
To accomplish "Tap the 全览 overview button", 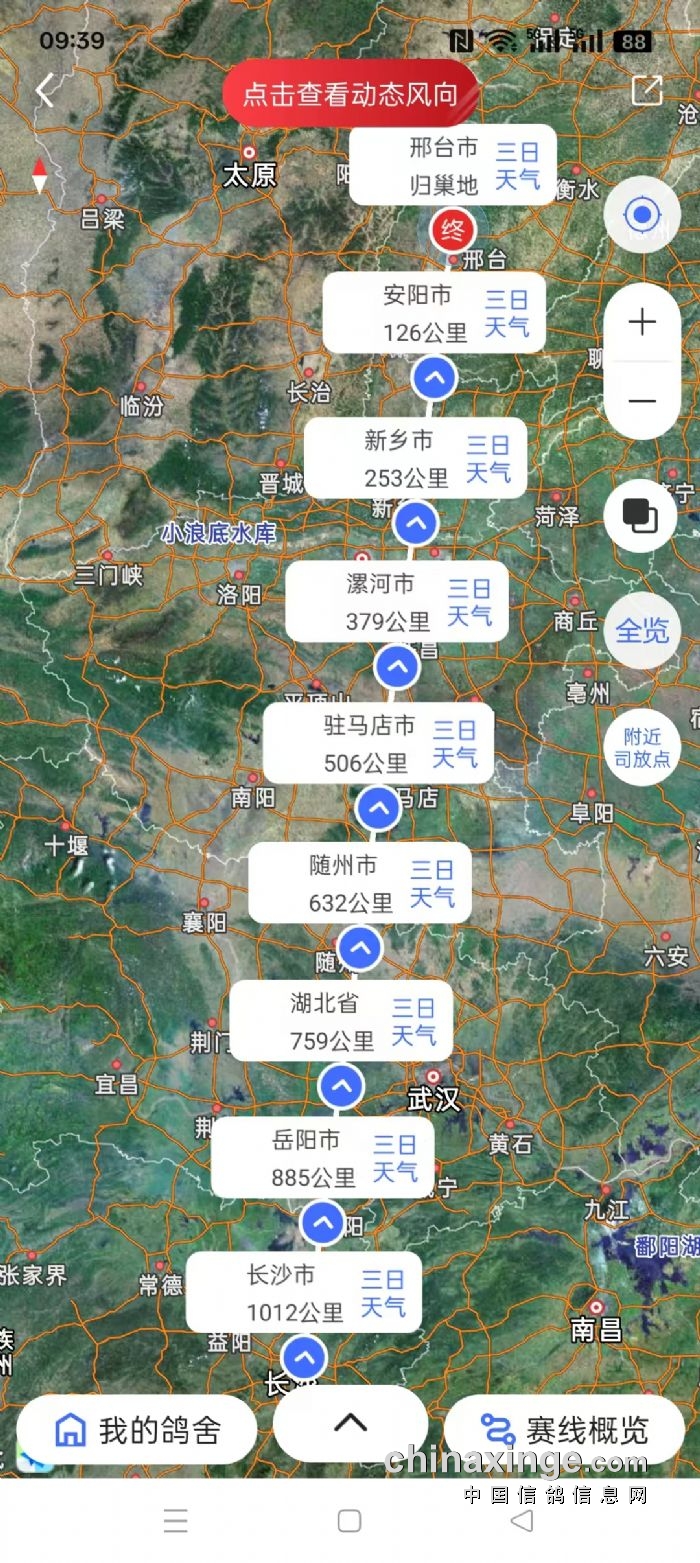I will pos(642,631).
